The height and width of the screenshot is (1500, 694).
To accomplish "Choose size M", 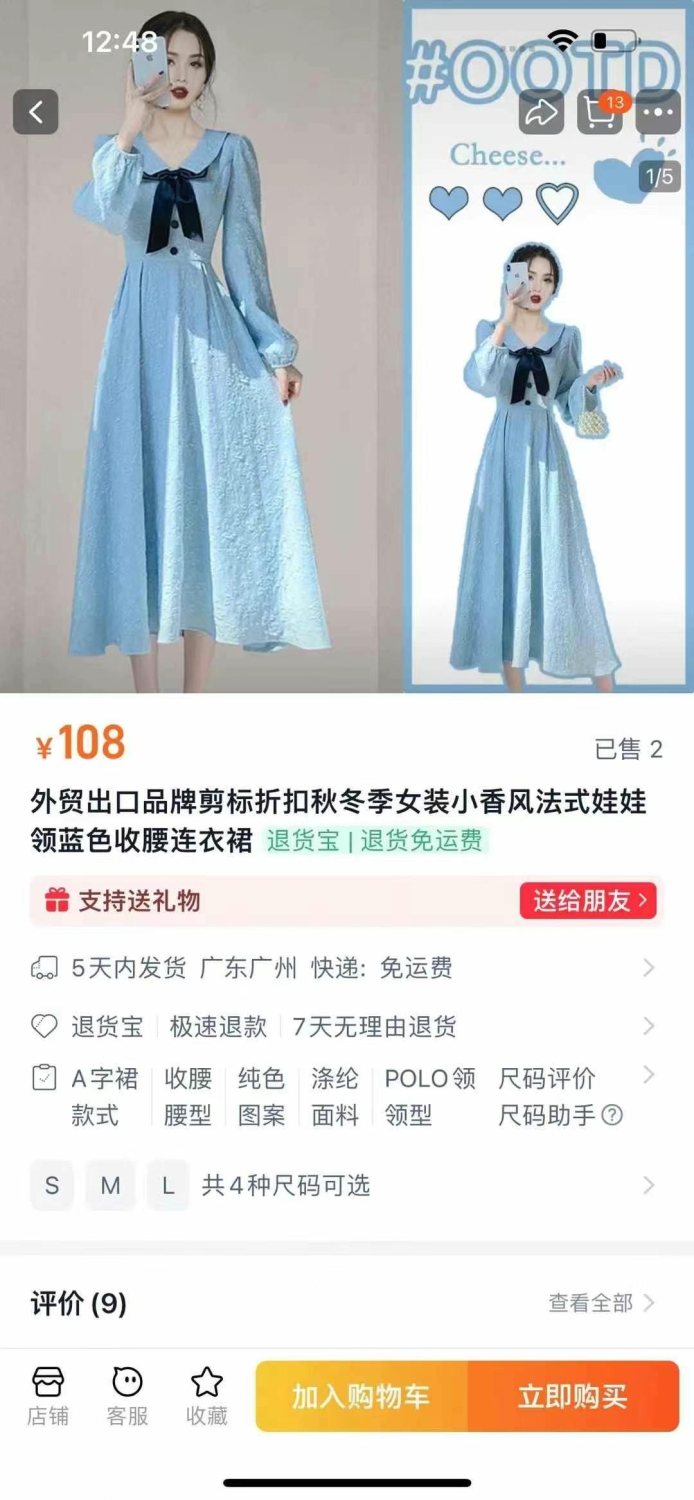I will click(110, 1186).
